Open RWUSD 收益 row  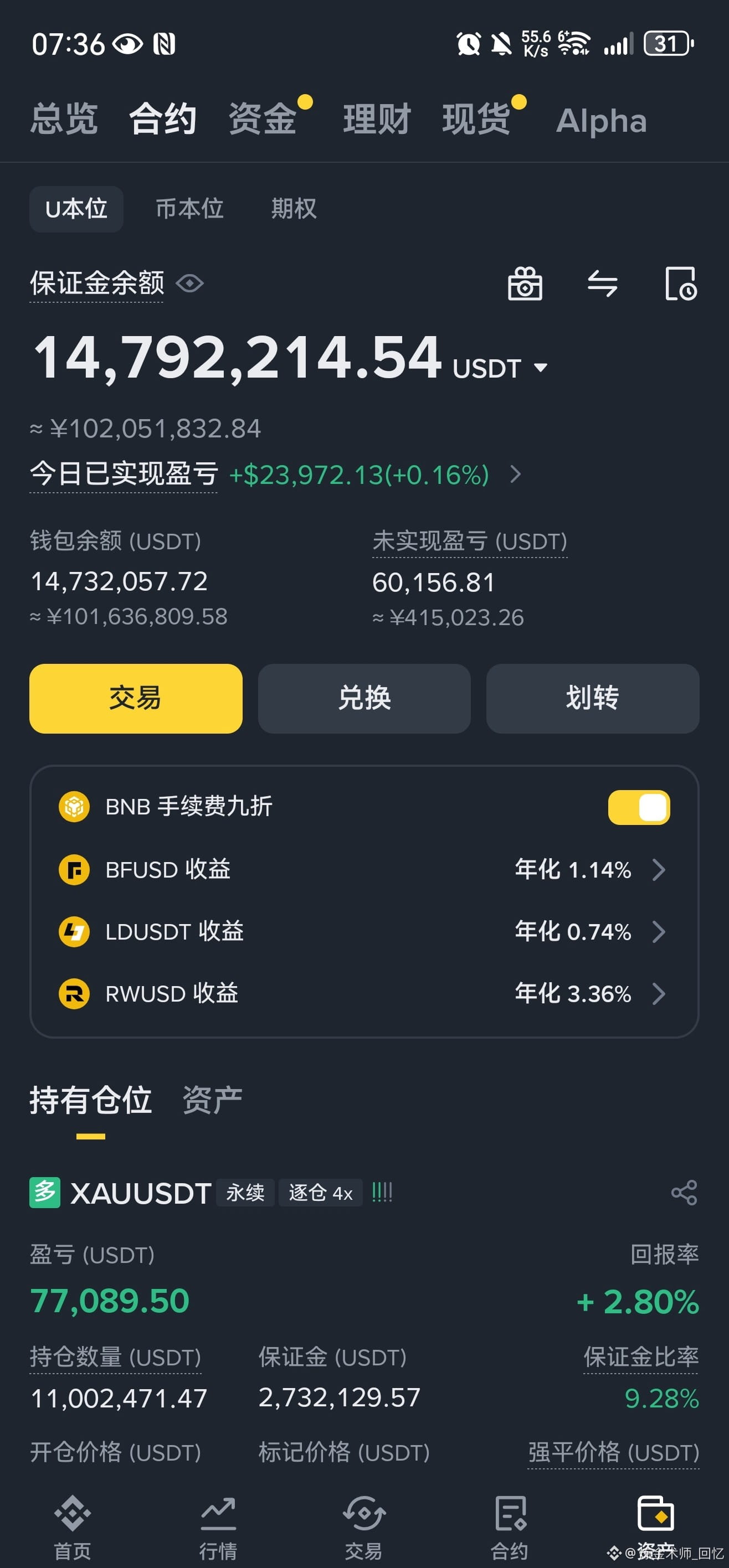click(x=364, y=993)
